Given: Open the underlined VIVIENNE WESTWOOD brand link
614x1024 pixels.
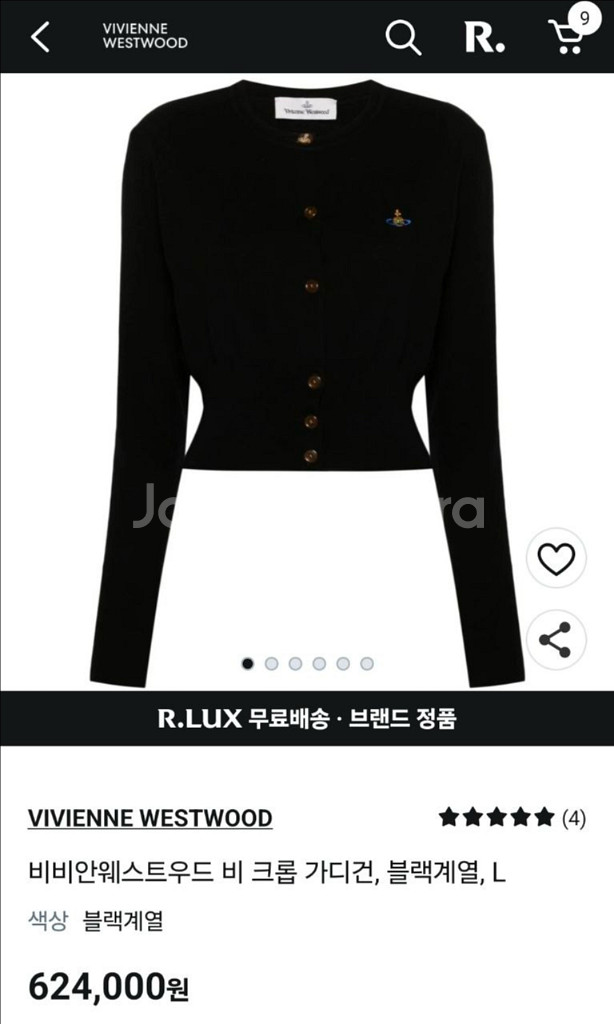Looking at the screenshot, I should pos(150,818).
